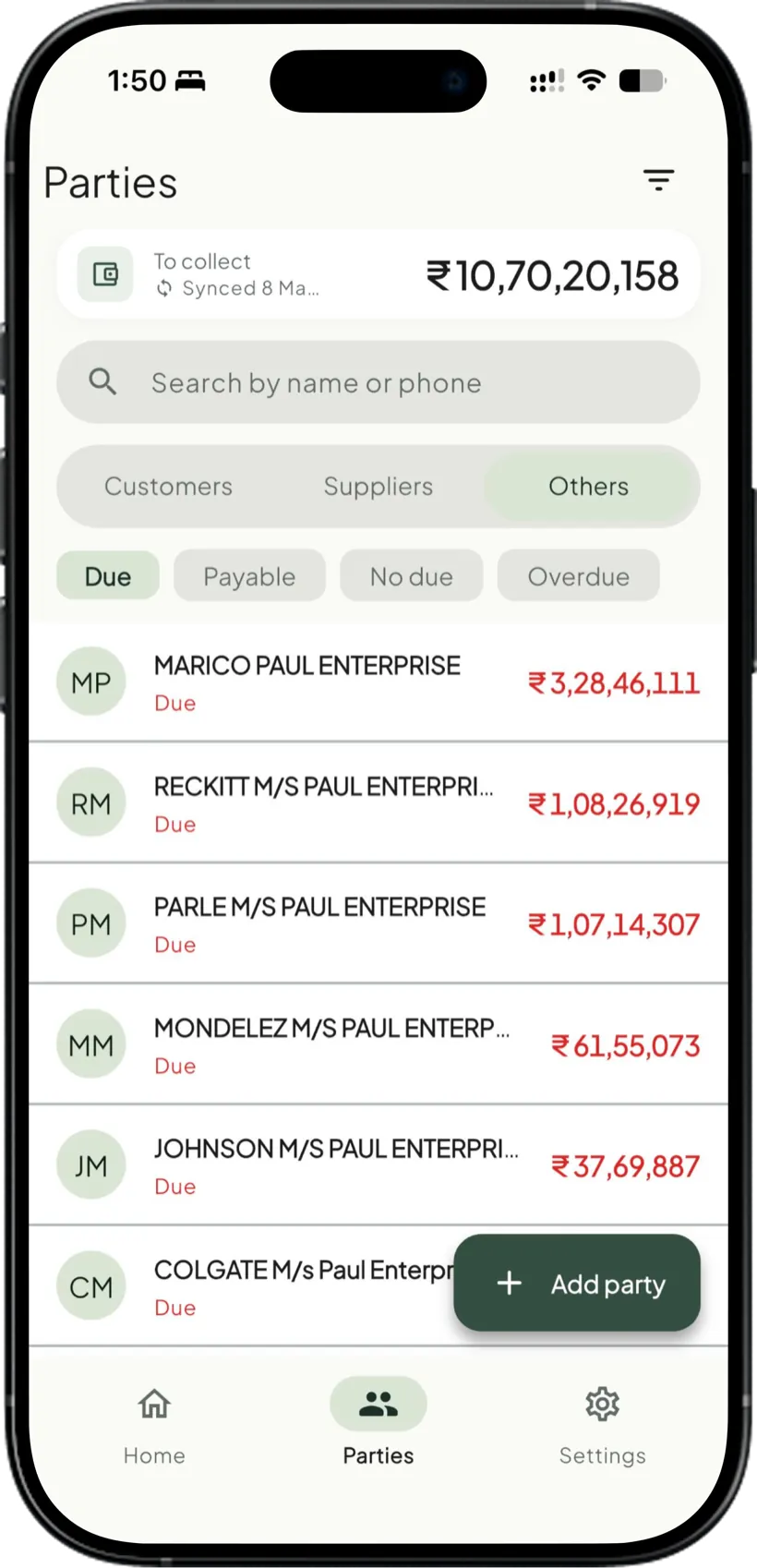
Task: Apply the No due filter chip
Action: pos(411,576)
